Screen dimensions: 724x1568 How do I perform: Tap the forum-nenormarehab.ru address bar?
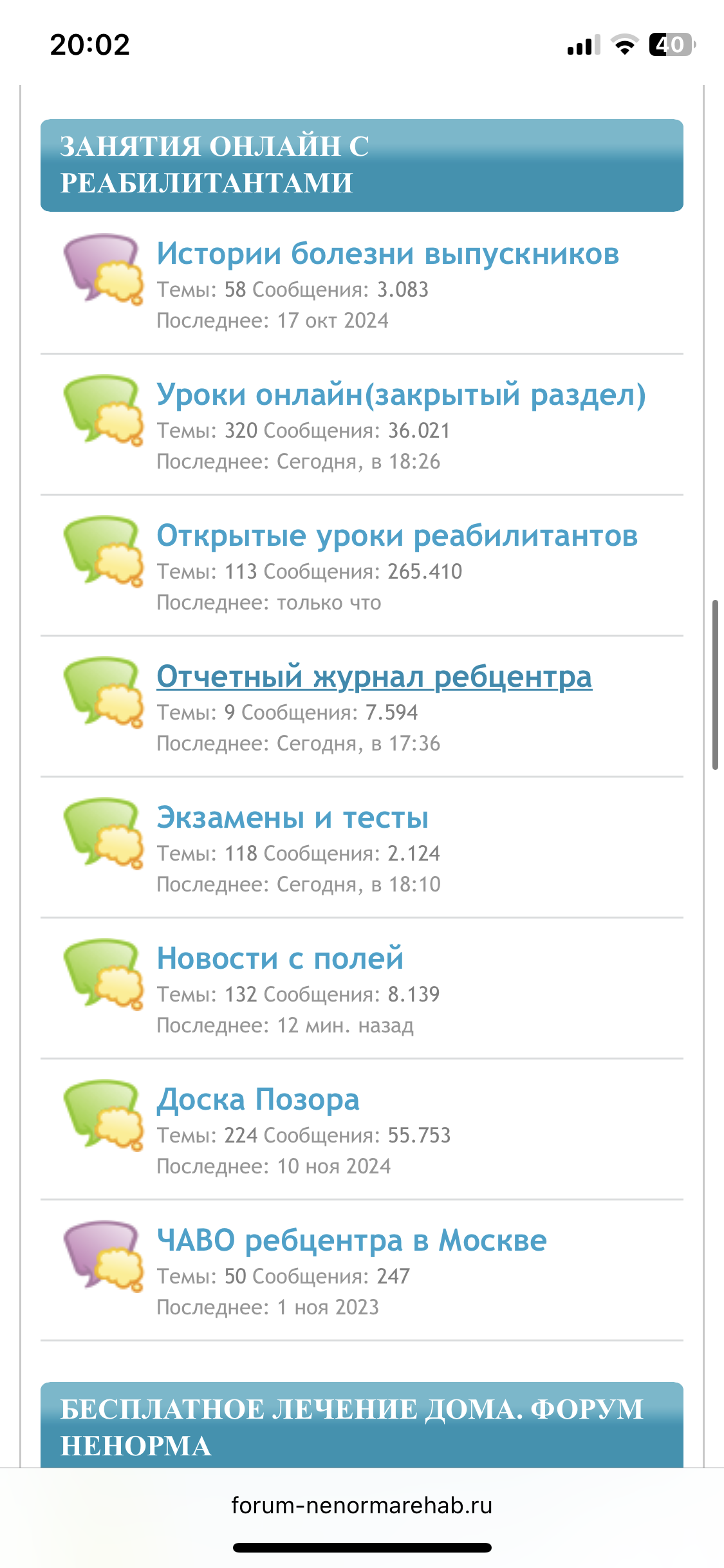362,1506
